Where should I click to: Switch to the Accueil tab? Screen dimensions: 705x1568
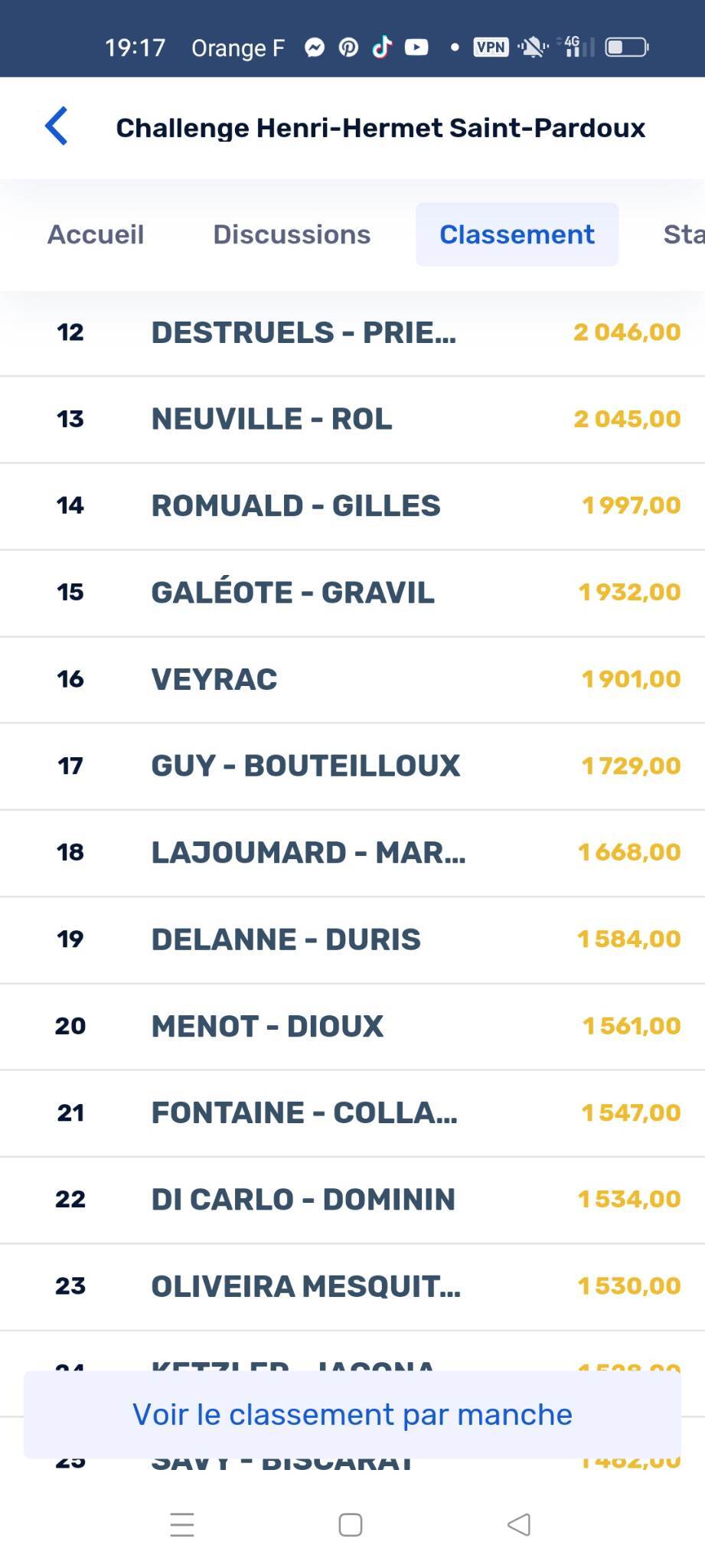click(x=96, y=234)
